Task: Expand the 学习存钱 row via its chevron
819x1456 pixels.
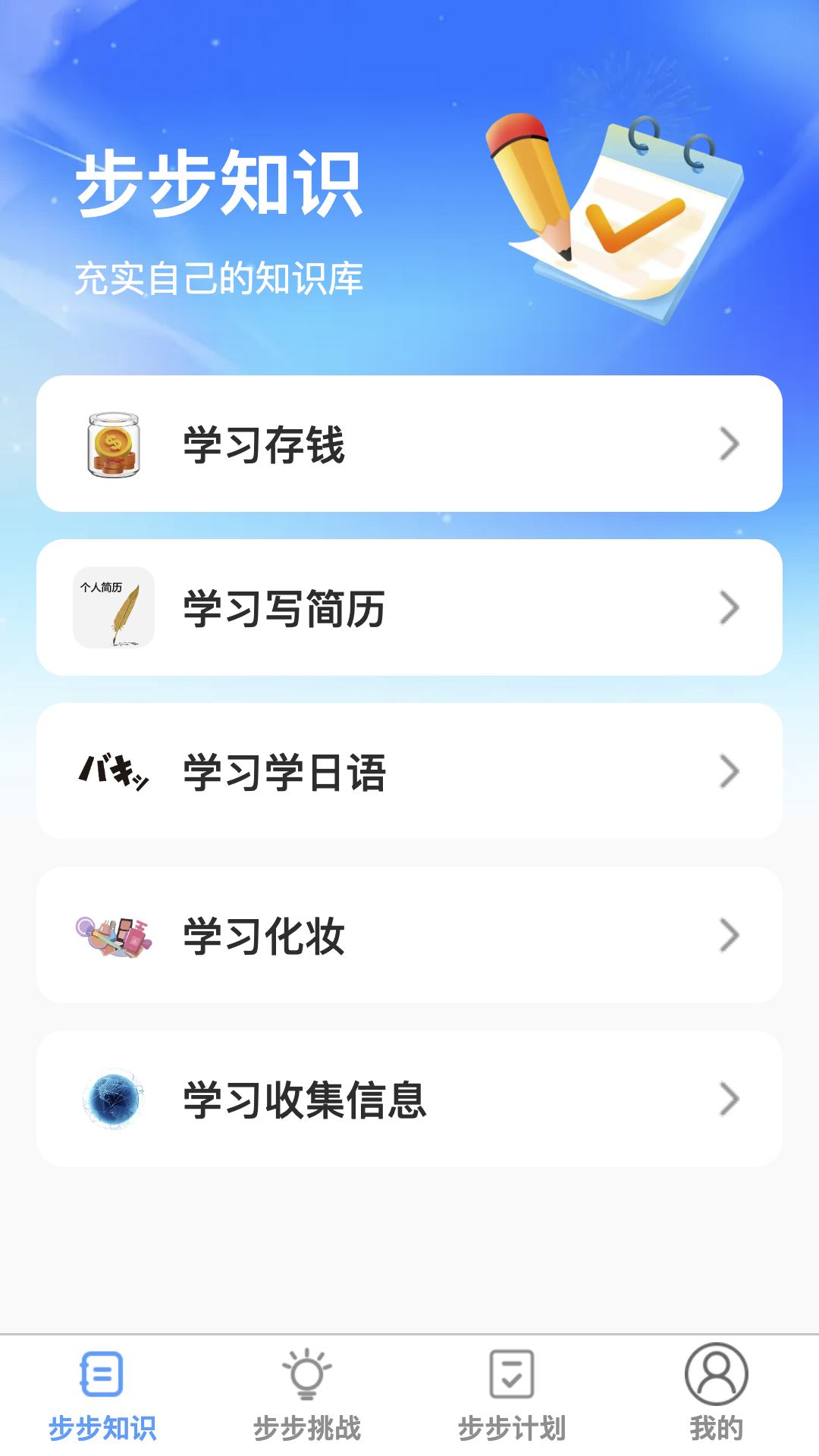Action: coord(730,443)
